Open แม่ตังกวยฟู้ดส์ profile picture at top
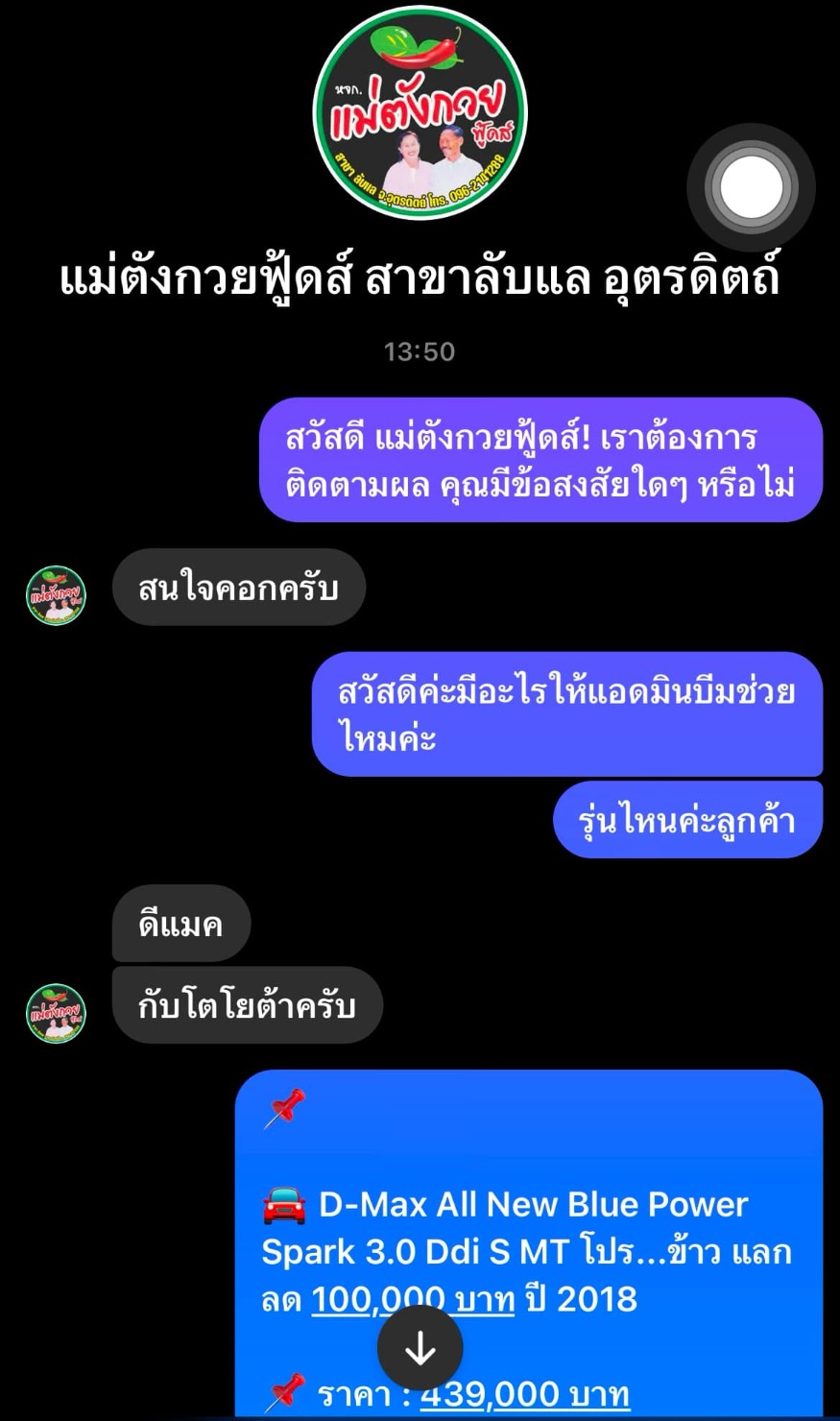The height and width of the screenshot is (1421, 840). [420, 111]
